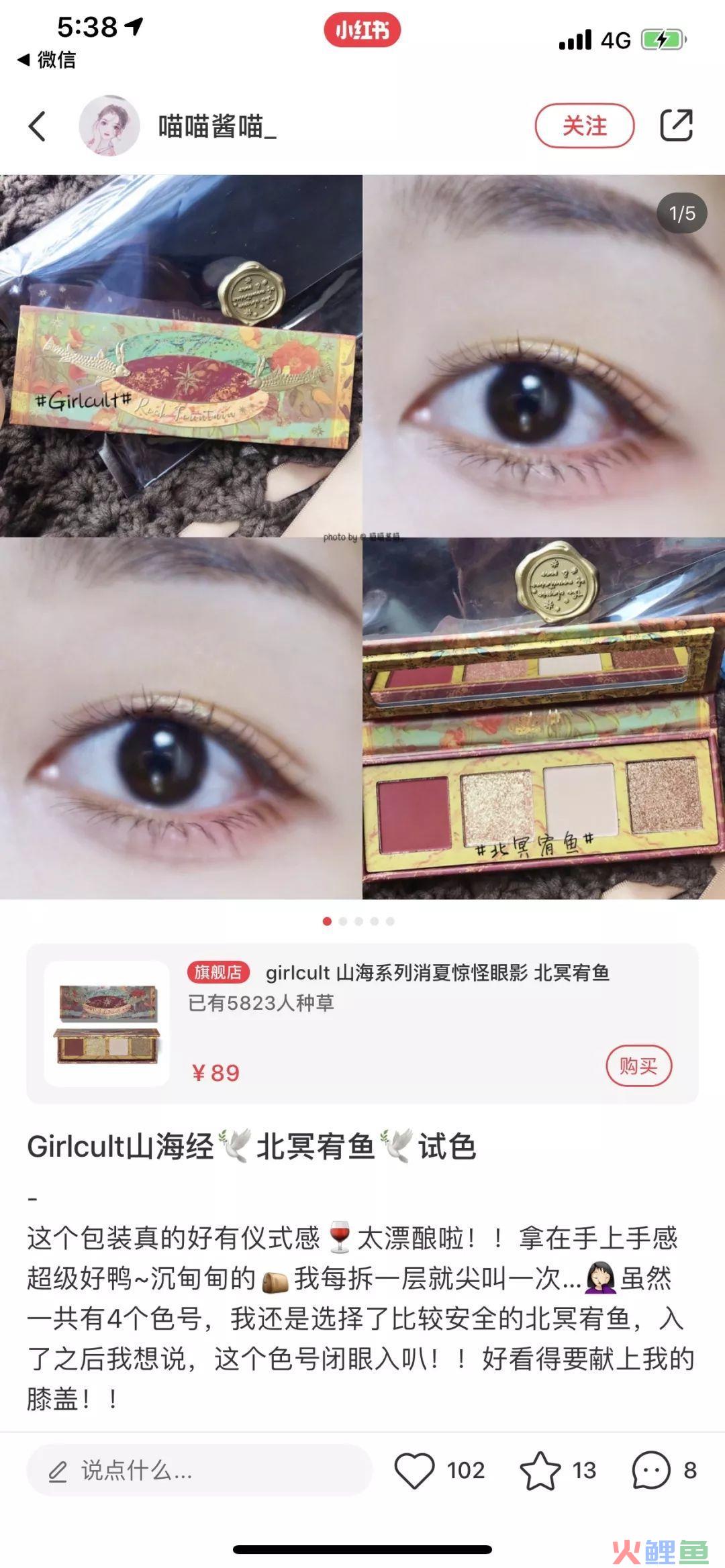This screenshot has height=1568, width=725.
Task: Like this post with the heart
Action: tap(414, 1471)
